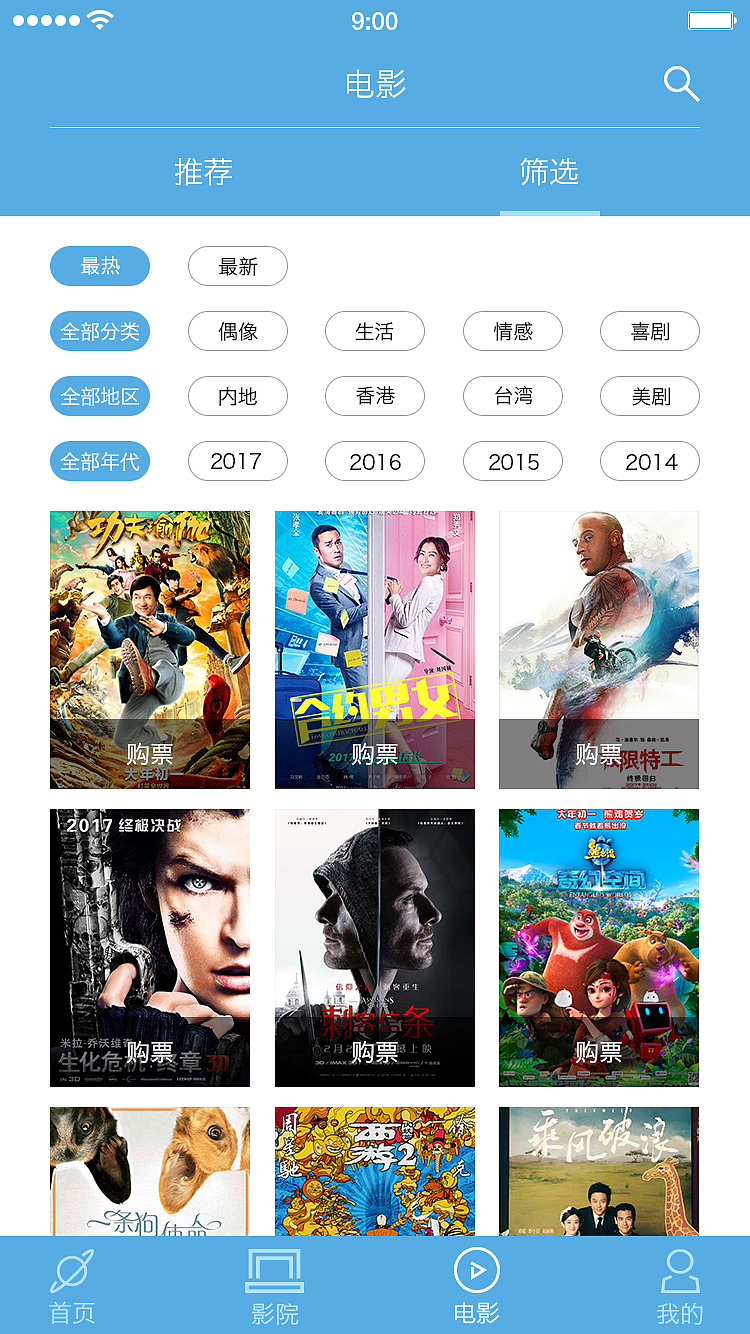
Task: Filter region by 香港
Action: coord(375,396)
